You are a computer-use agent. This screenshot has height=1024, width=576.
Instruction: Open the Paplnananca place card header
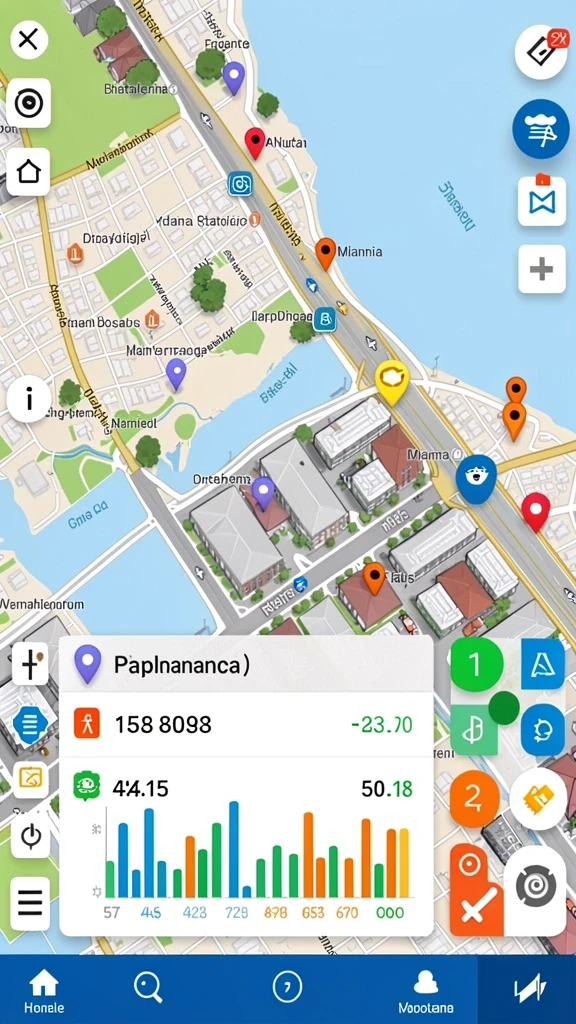click(246, 664)
